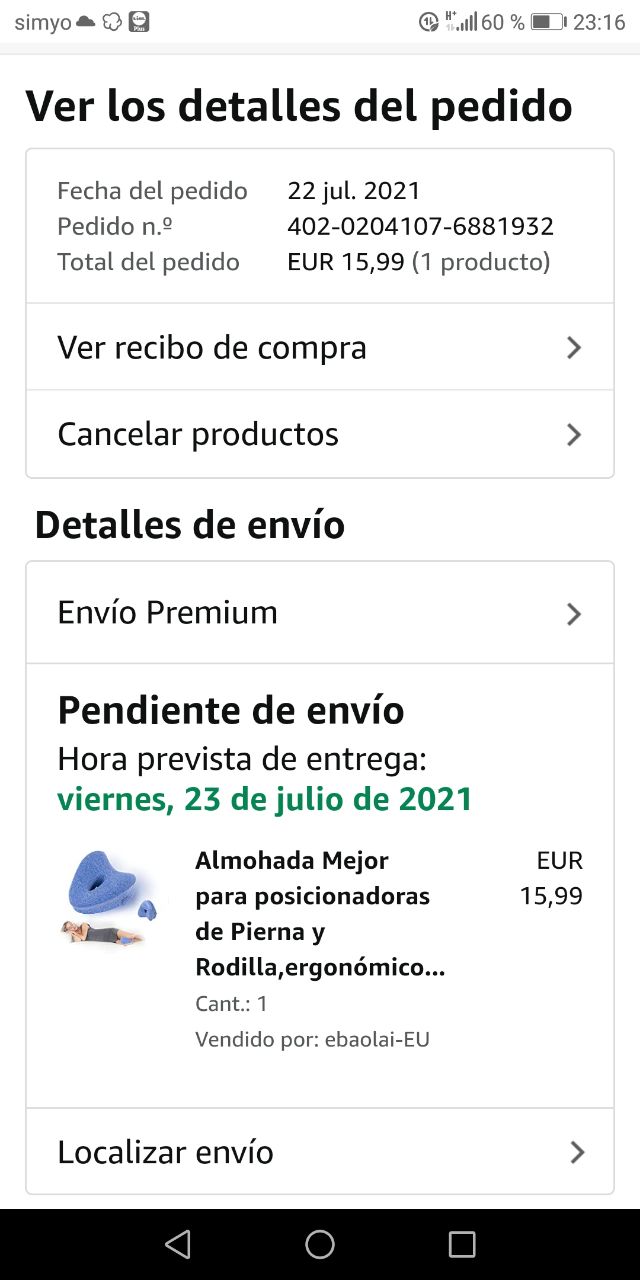Go back with the system back button

[x=178, y=1244]
